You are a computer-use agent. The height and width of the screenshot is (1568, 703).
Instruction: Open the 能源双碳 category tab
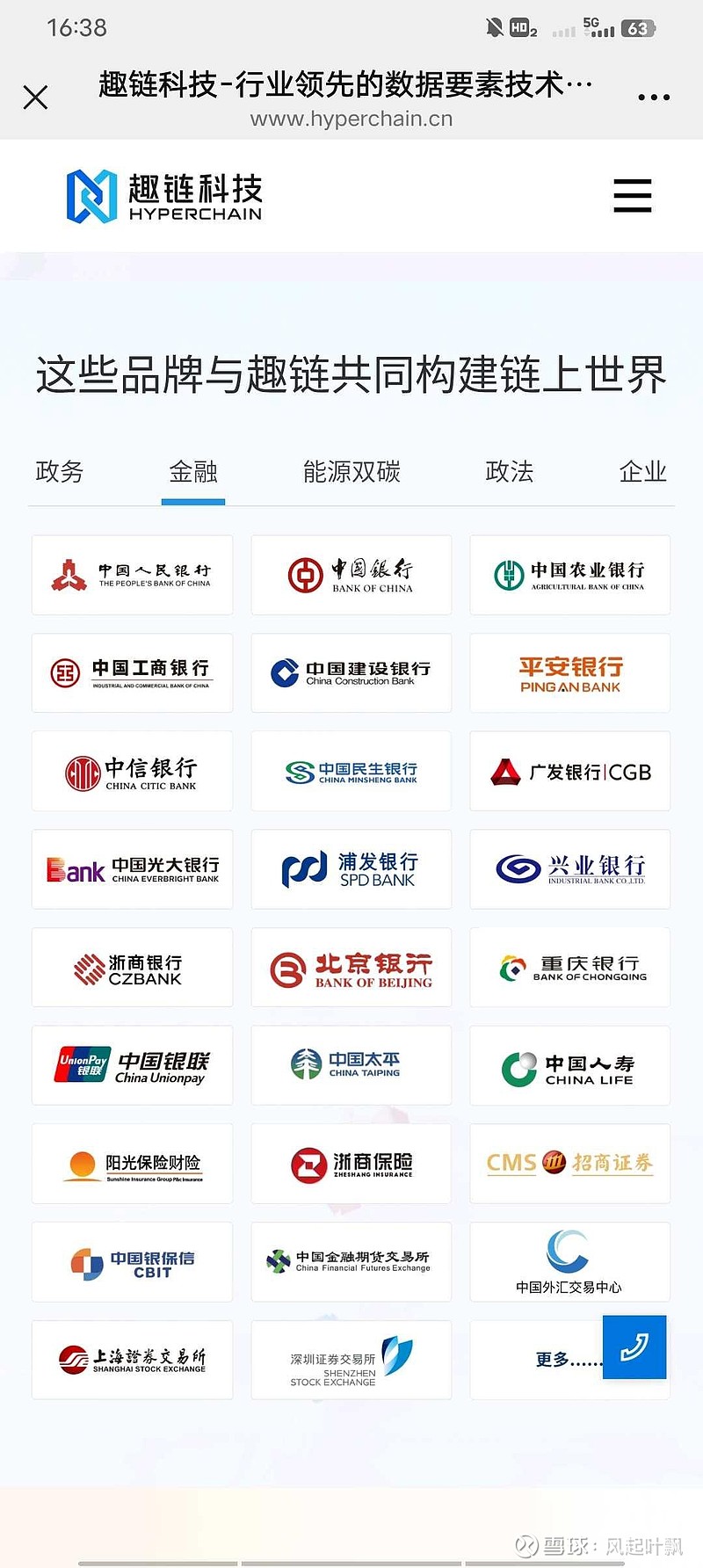[351, 472]
